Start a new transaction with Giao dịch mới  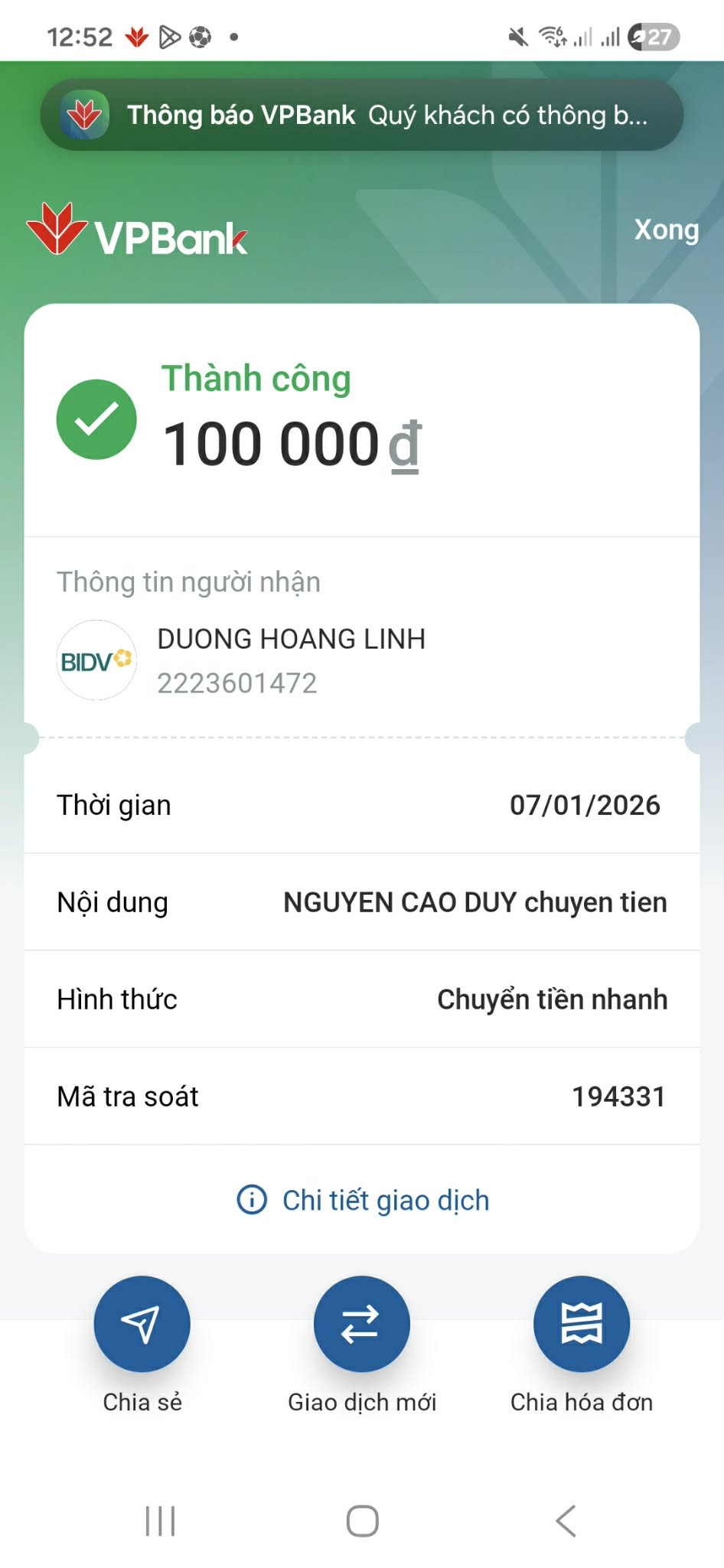pos(361,1325)
